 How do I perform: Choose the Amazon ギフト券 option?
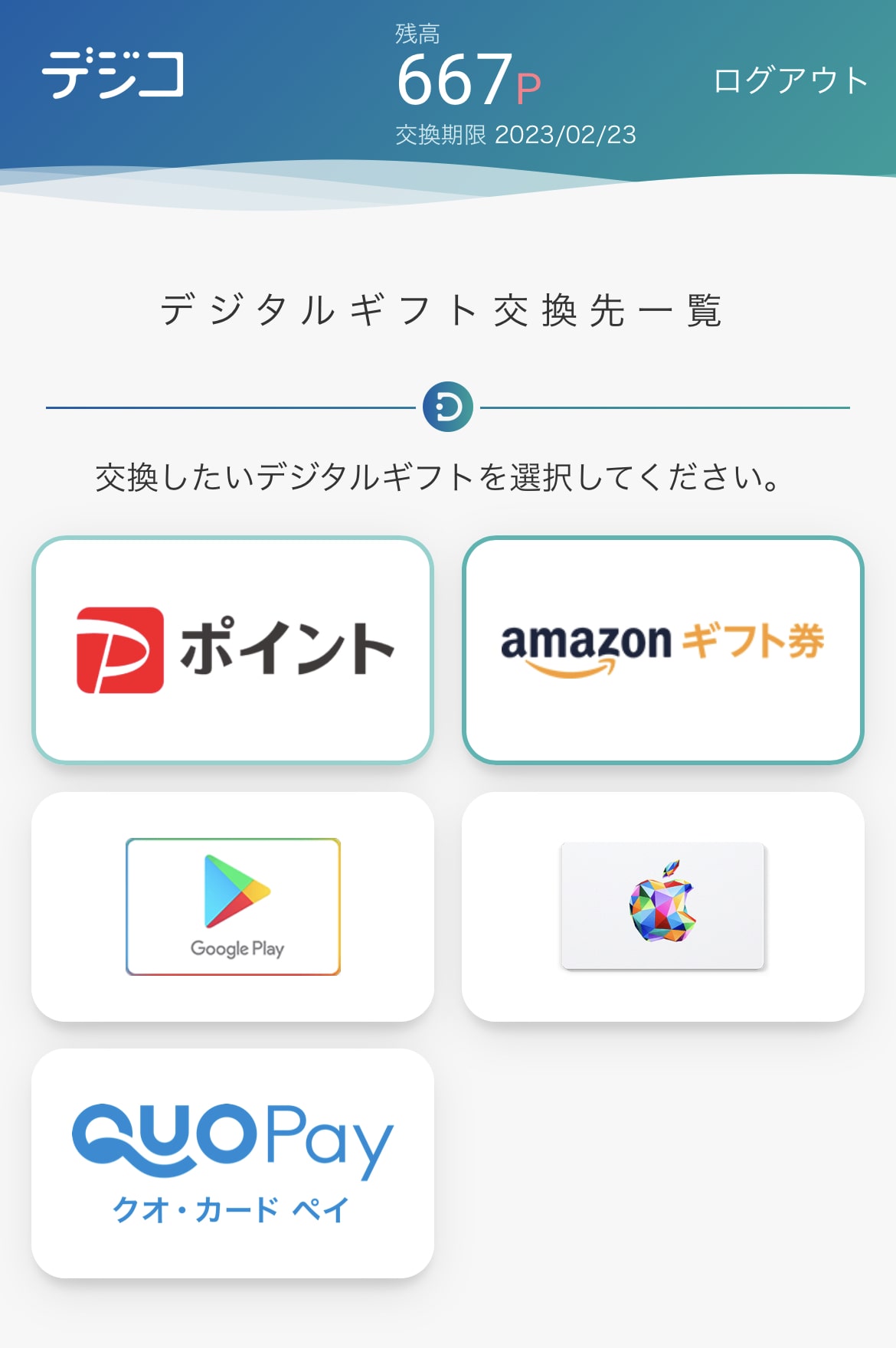(663, 649)
